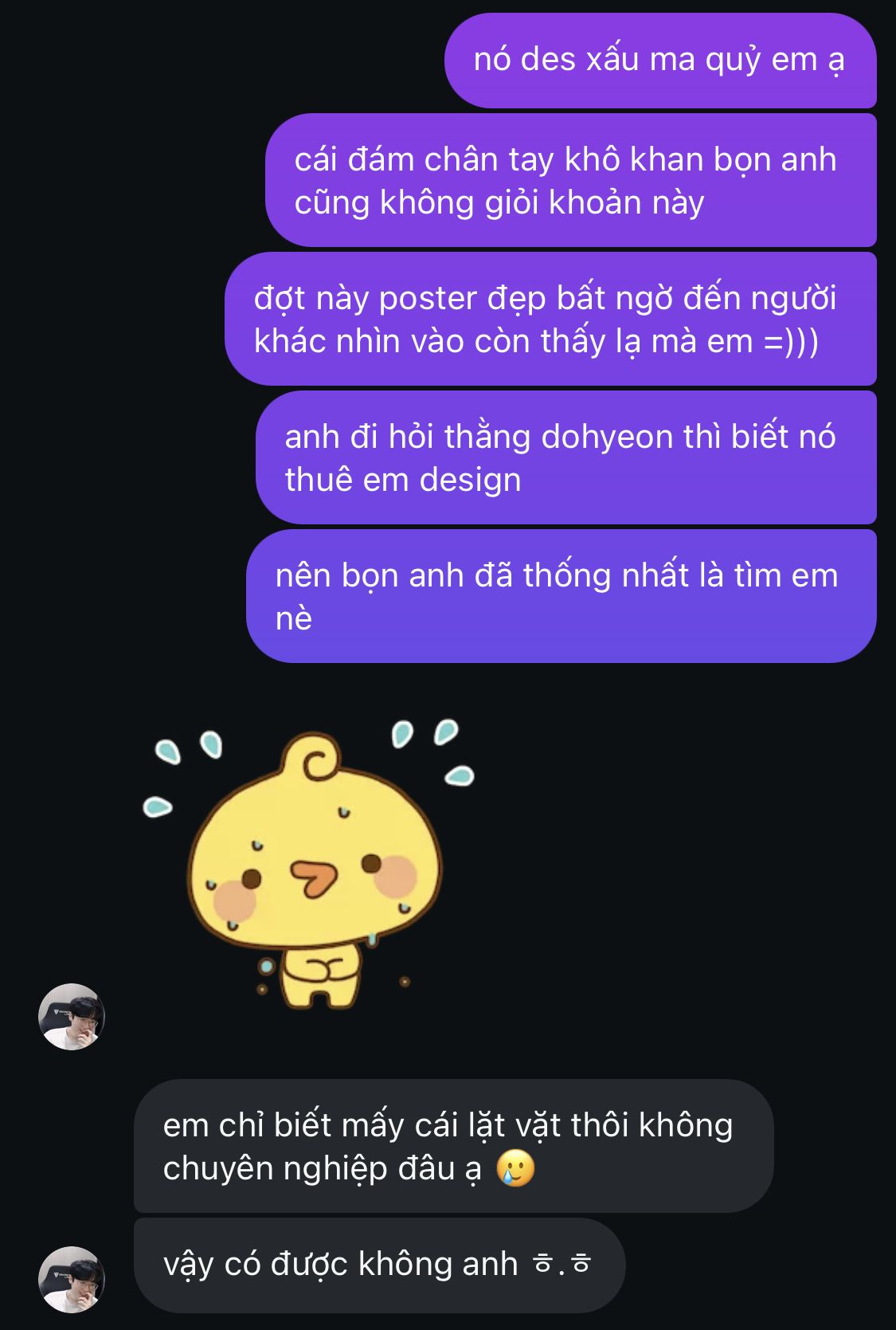Screen dimensions: 896x1330
Task: Tap the avatar next to "vậy có được không anh"
Action: tap(72, 1279)
